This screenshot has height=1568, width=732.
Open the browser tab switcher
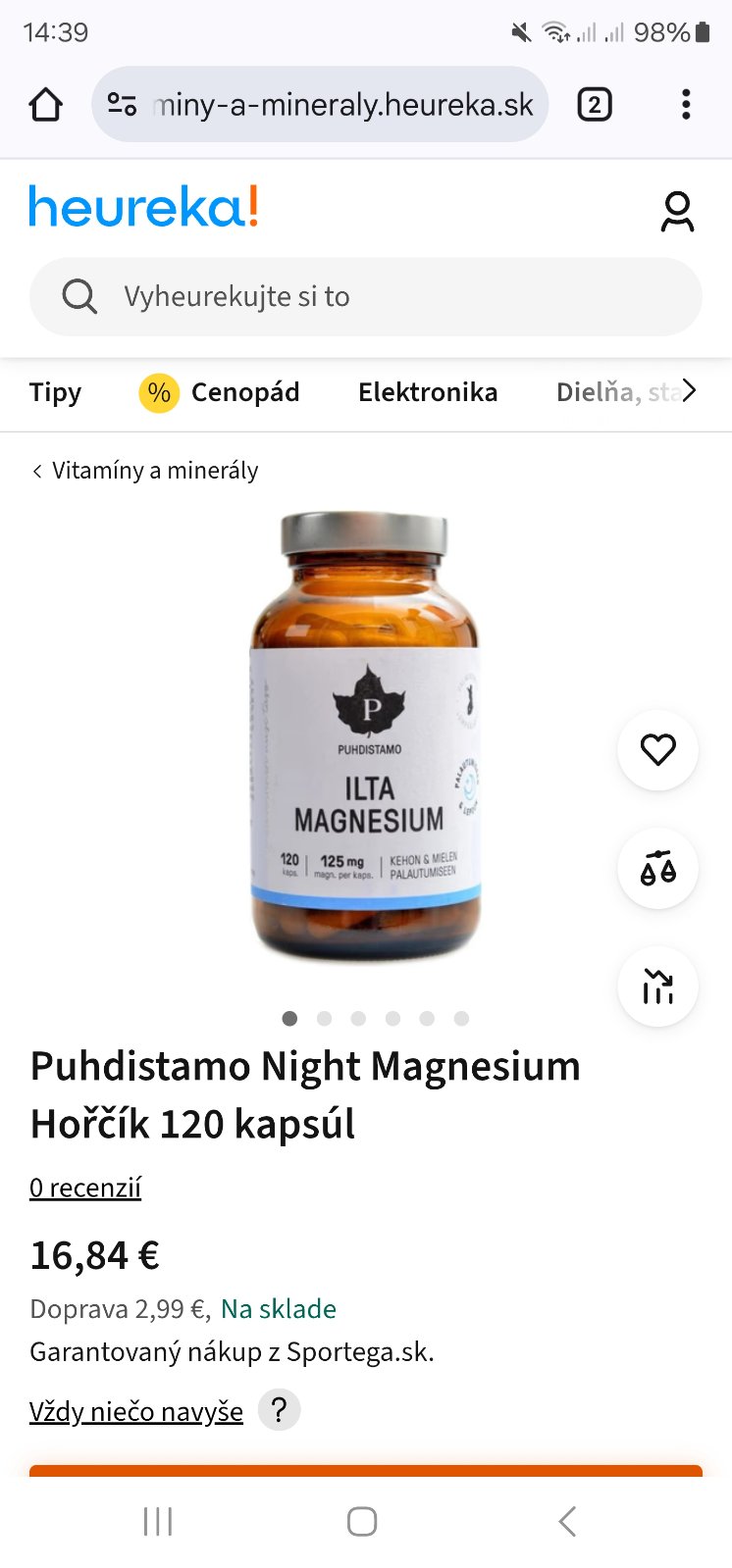(x=594, y=105)
